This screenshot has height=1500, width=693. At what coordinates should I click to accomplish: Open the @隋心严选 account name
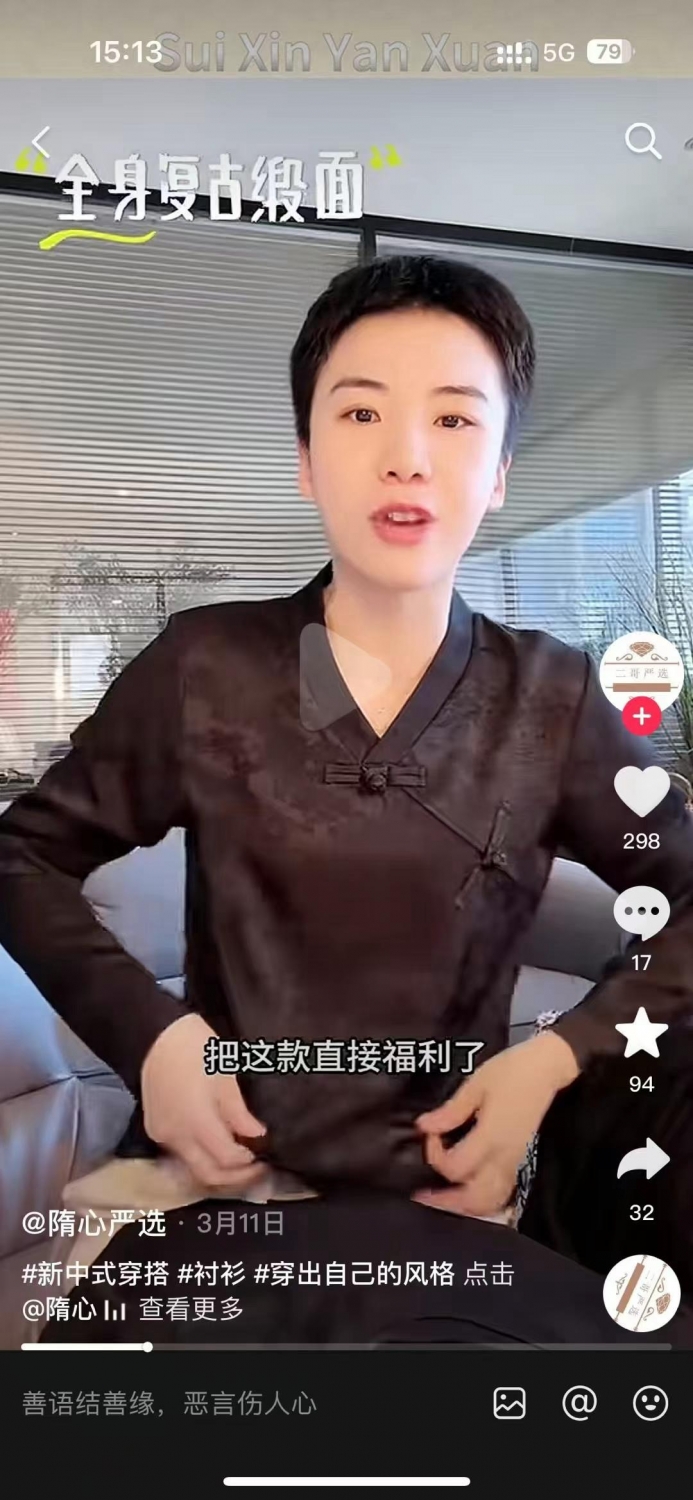(x=94, y=1223)
